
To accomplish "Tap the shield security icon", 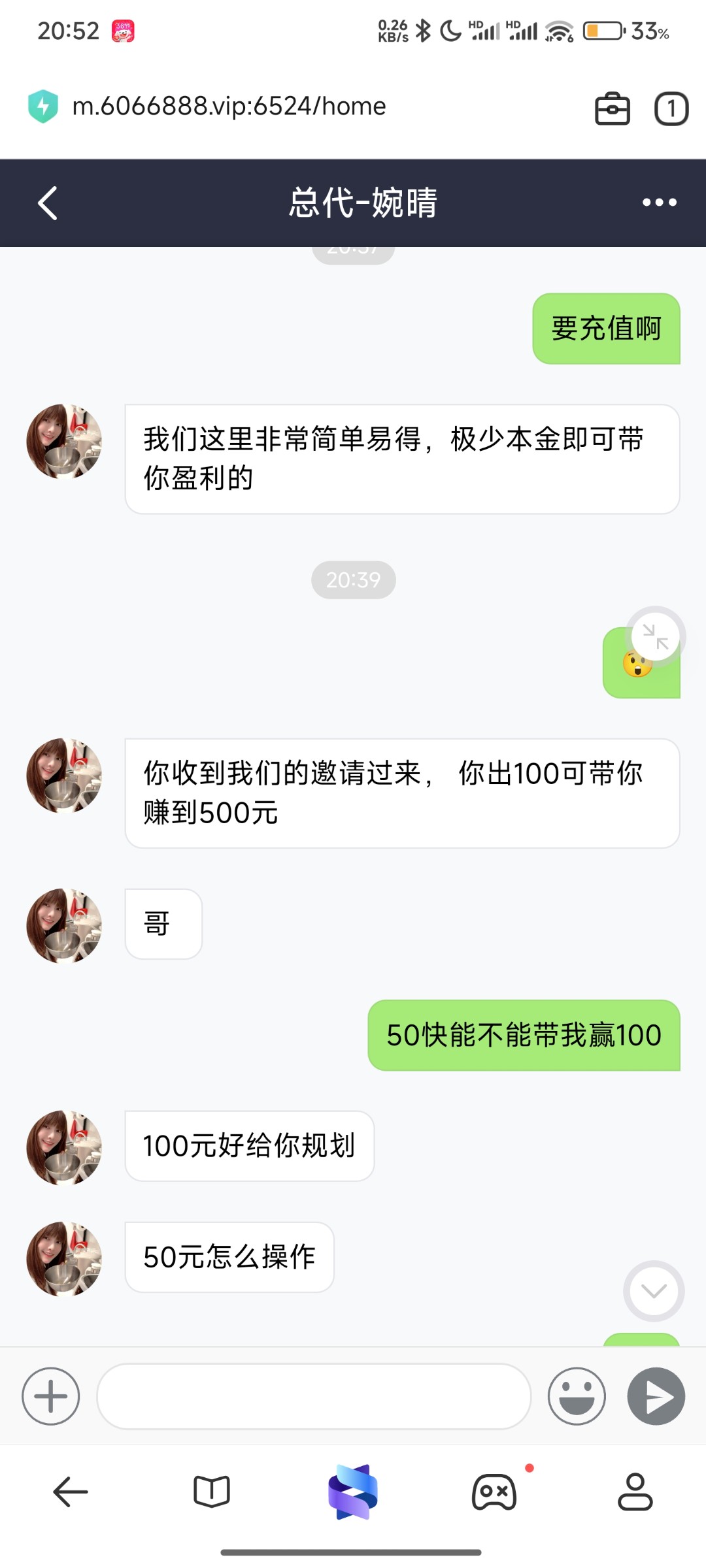I will pos(43,106).
